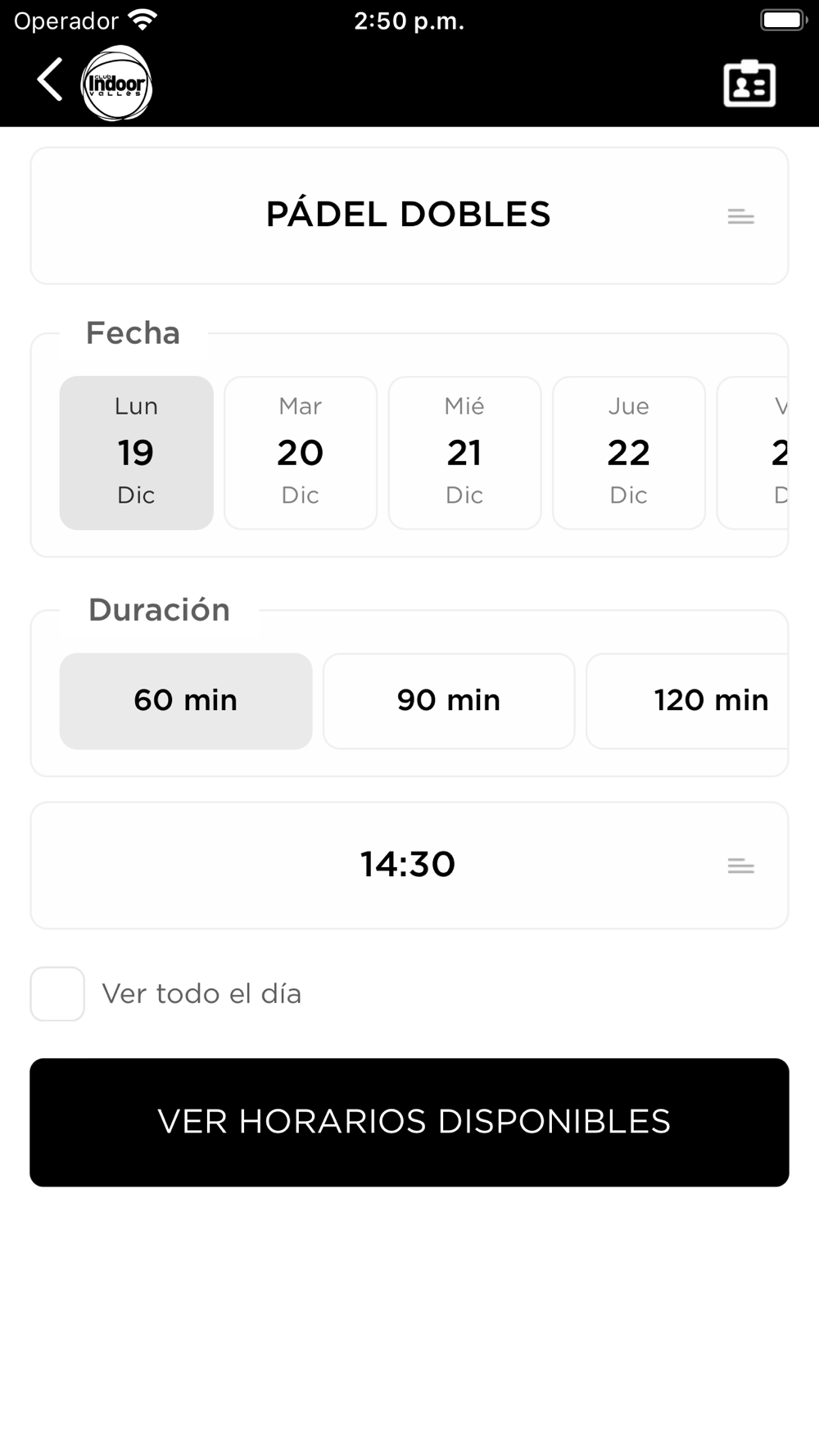The width and height of the screenshot is (819, 1456).
Task: Select 60 min duration
Action: tap(186, 701)
